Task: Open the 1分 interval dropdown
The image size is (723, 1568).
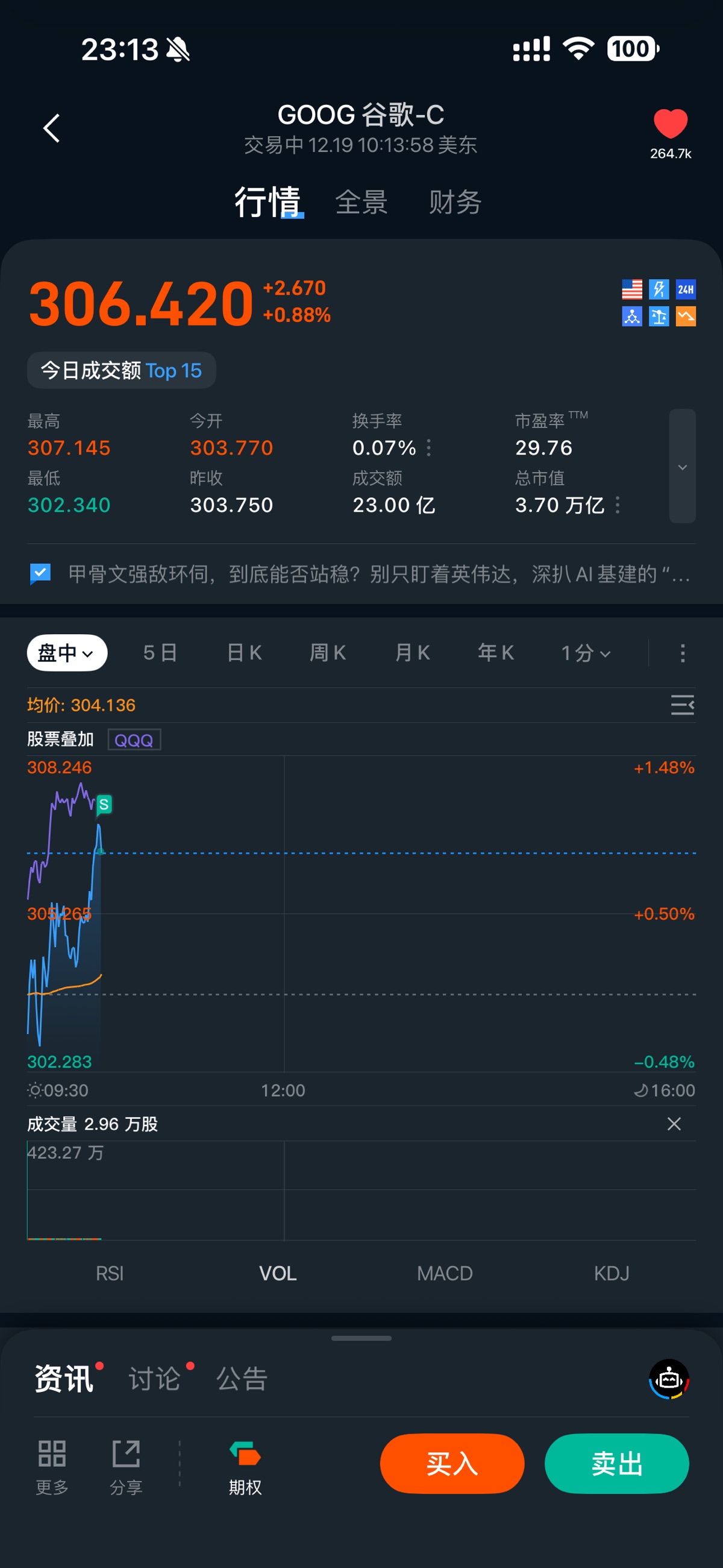Action: [585, 653]
